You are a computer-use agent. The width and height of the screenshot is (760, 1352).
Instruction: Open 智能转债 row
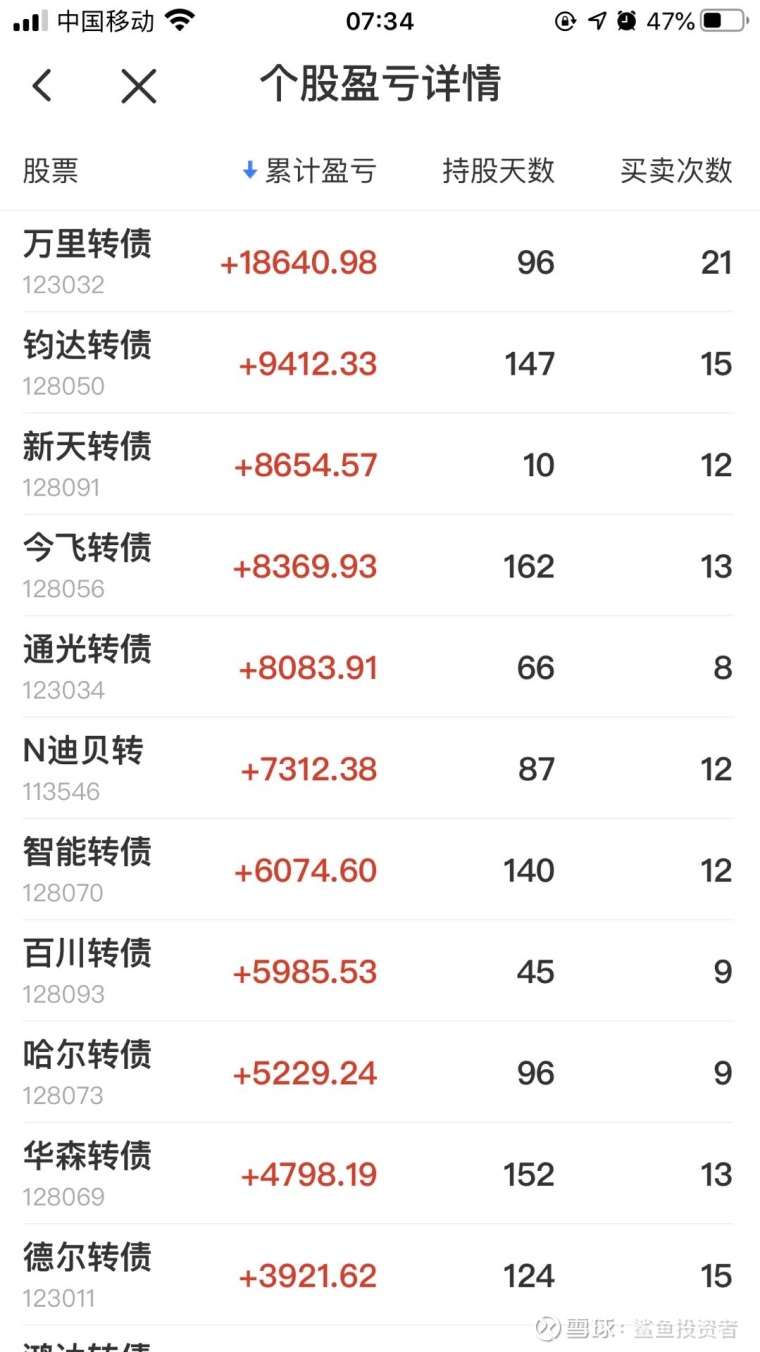(x=380, y=870)
